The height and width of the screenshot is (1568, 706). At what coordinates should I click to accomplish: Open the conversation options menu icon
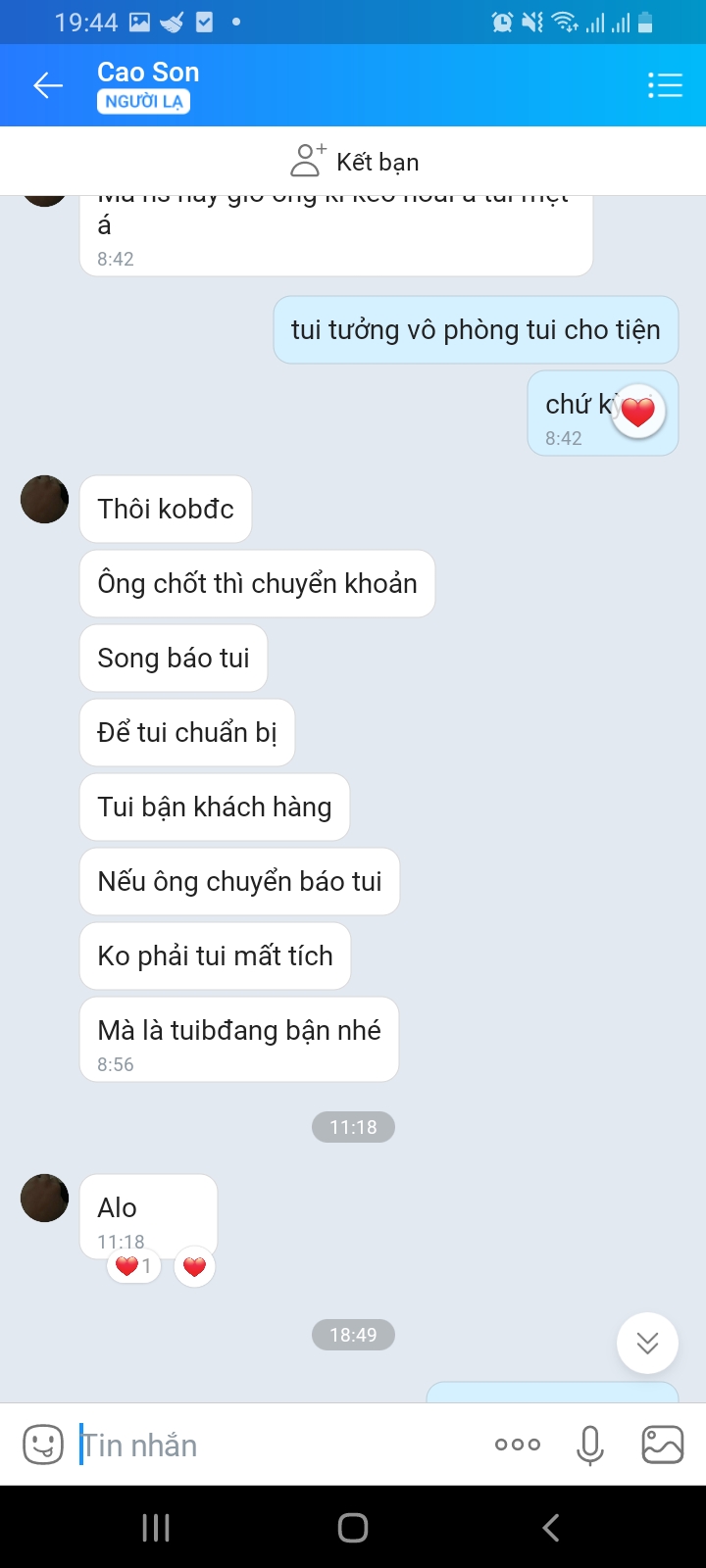click(x=665, y=85)
